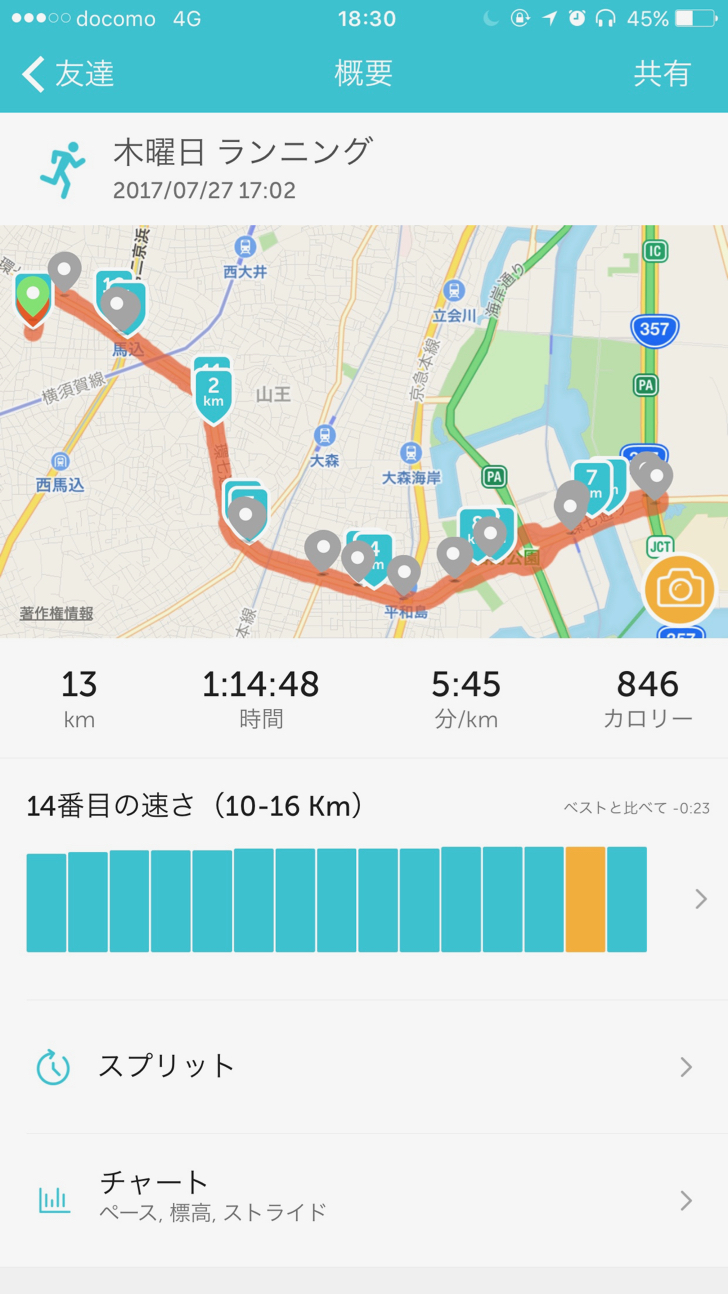The width and height of the screenshot is (728, 1294).
Task: Open the チャート charts row
Action: pos(364,1198)
